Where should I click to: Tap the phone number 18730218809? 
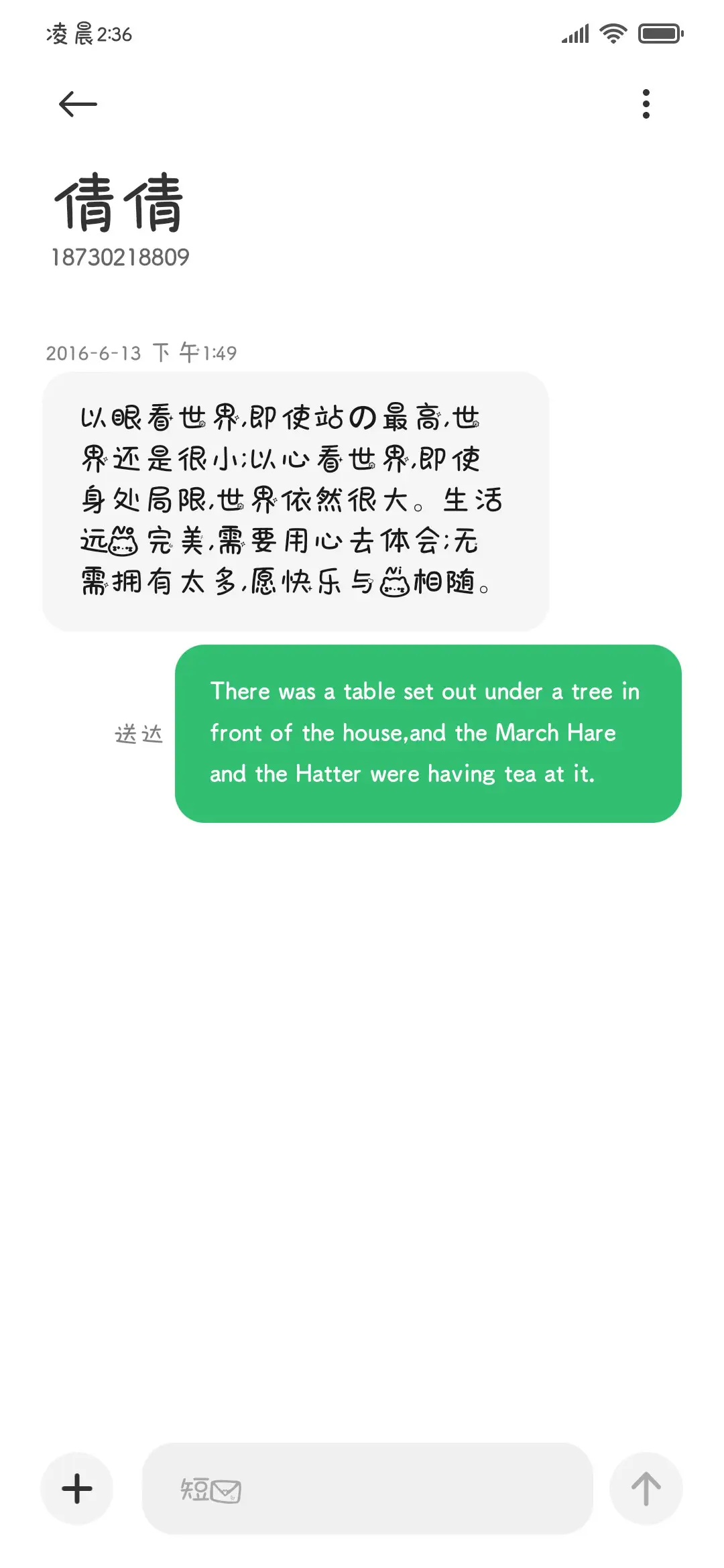coord(121,256)
